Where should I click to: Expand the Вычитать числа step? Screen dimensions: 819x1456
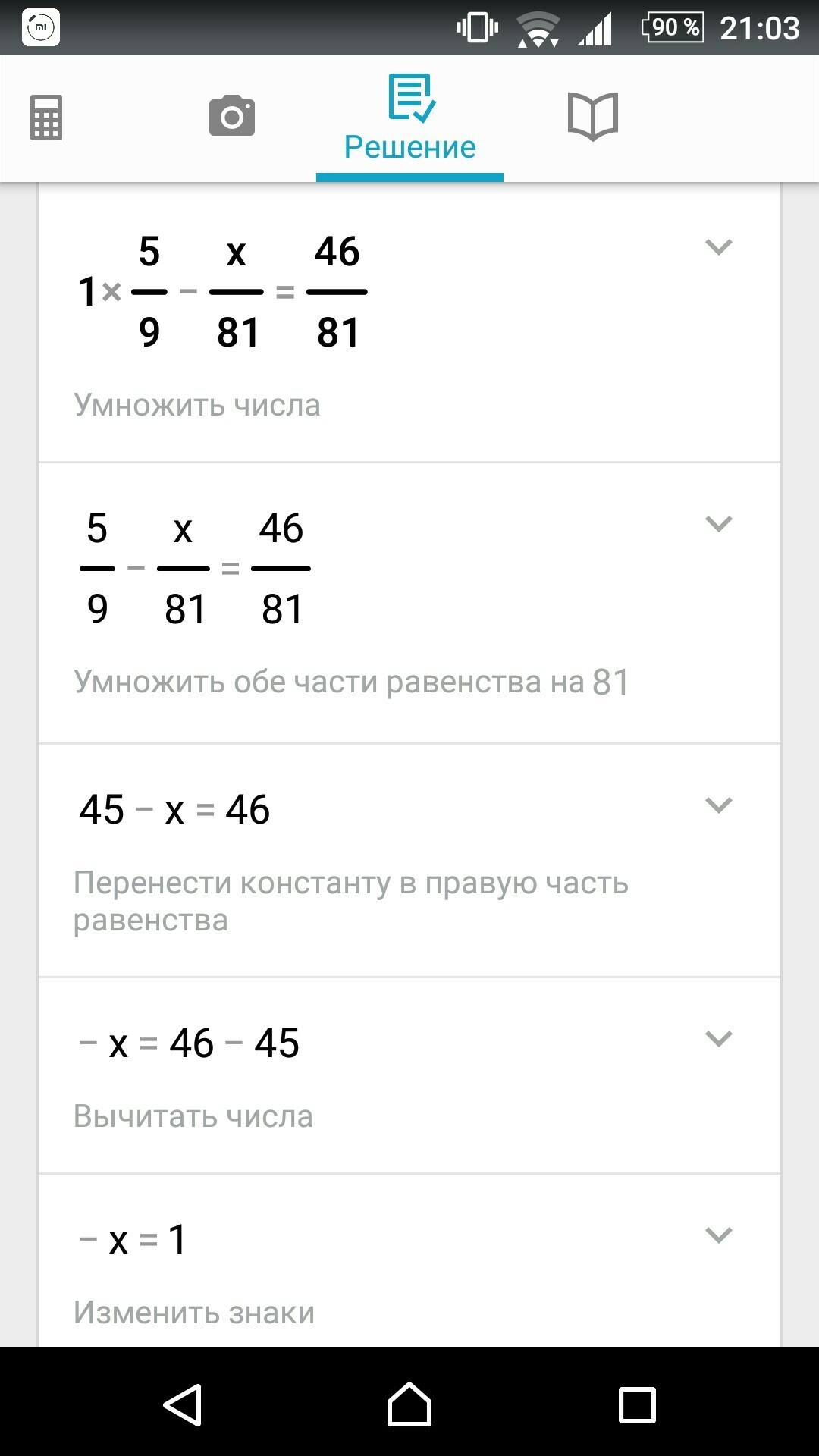(x=718, y=1039)
